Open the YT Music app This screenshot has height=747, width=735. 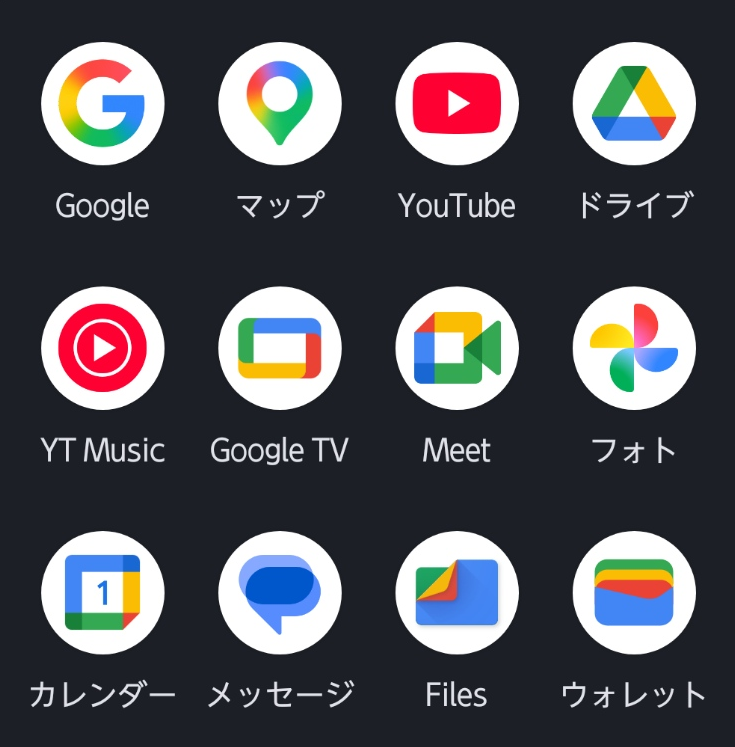[x=103, y=348]
